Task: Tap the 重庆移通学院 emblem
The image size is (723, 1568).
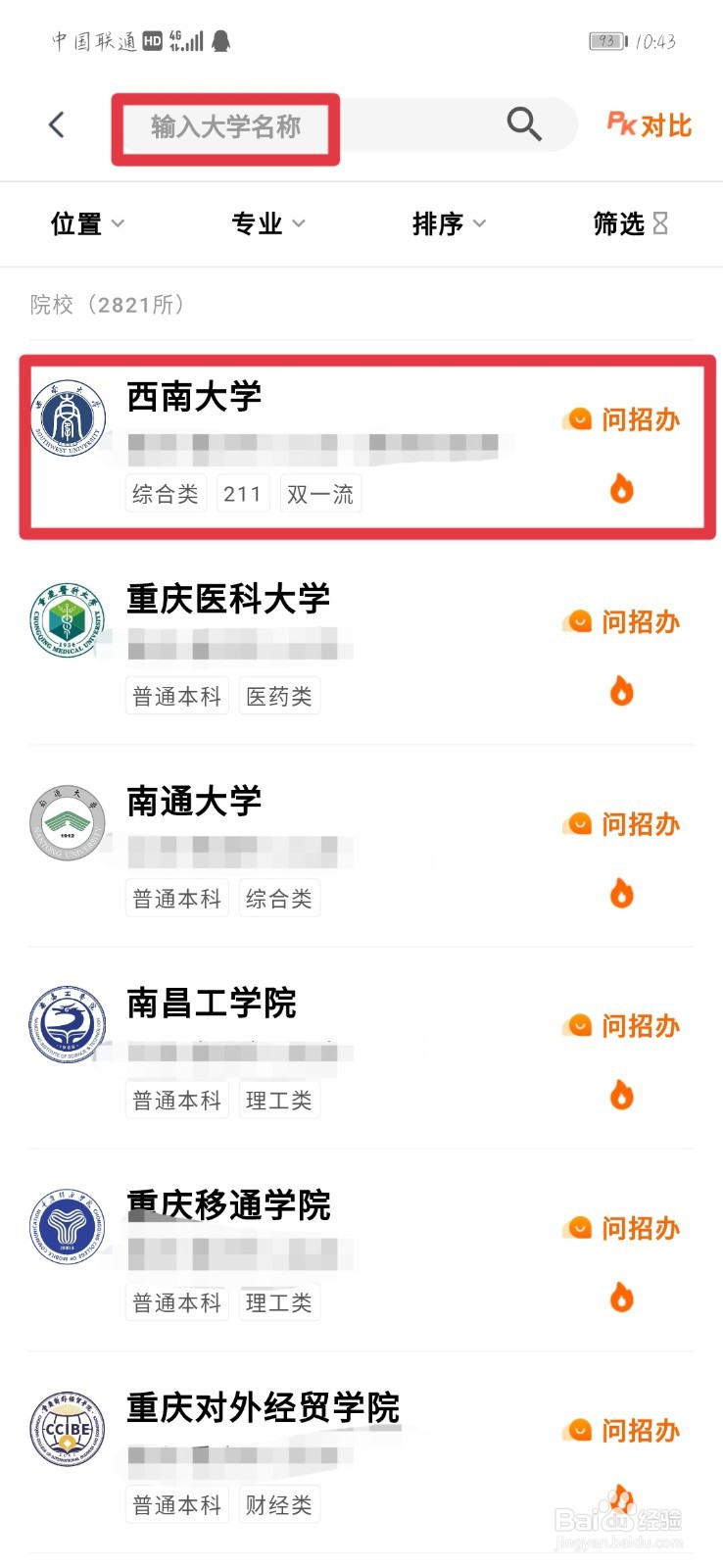Action: (67, 1226)
